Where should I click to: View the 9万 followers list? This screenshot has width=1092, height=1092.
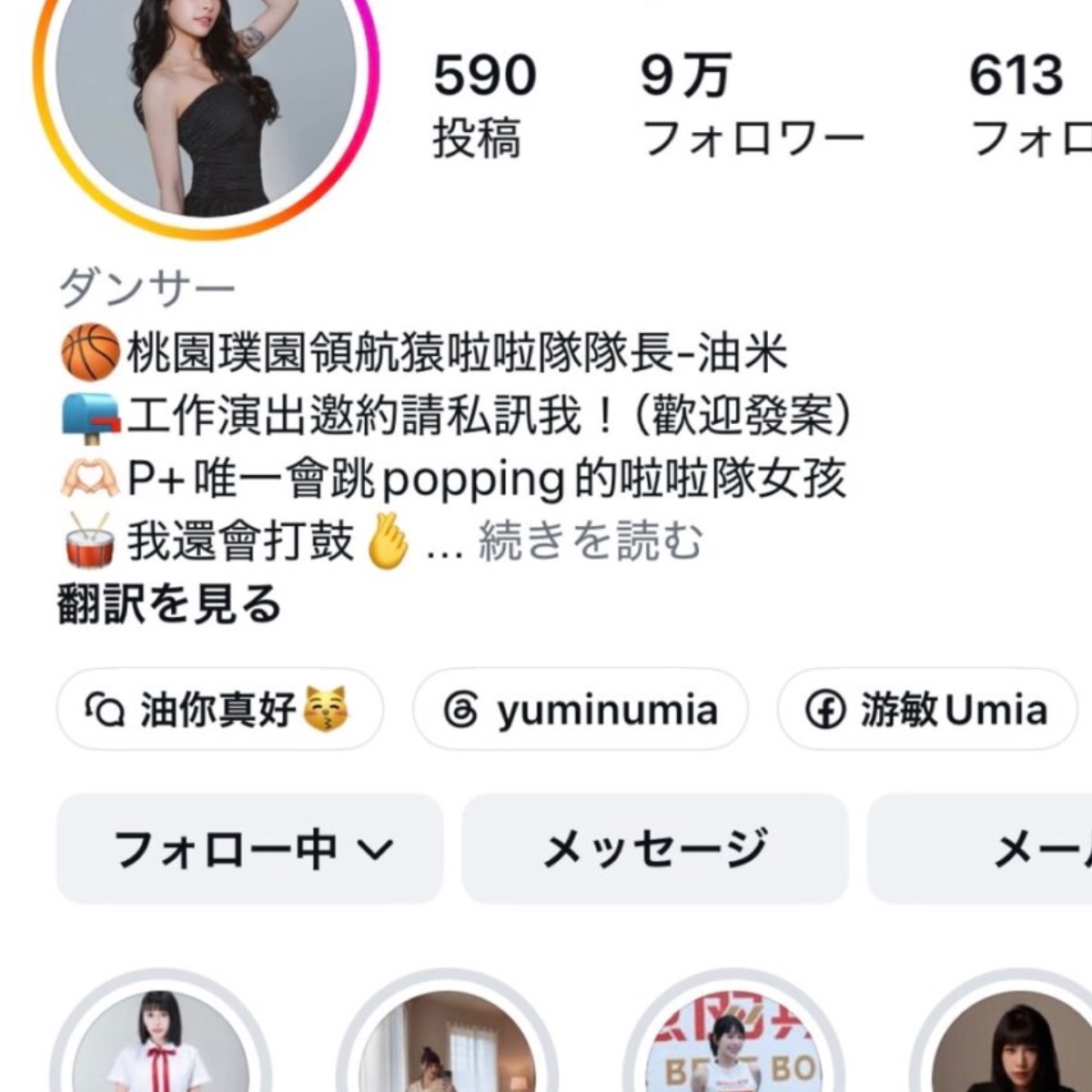point(753,106)
